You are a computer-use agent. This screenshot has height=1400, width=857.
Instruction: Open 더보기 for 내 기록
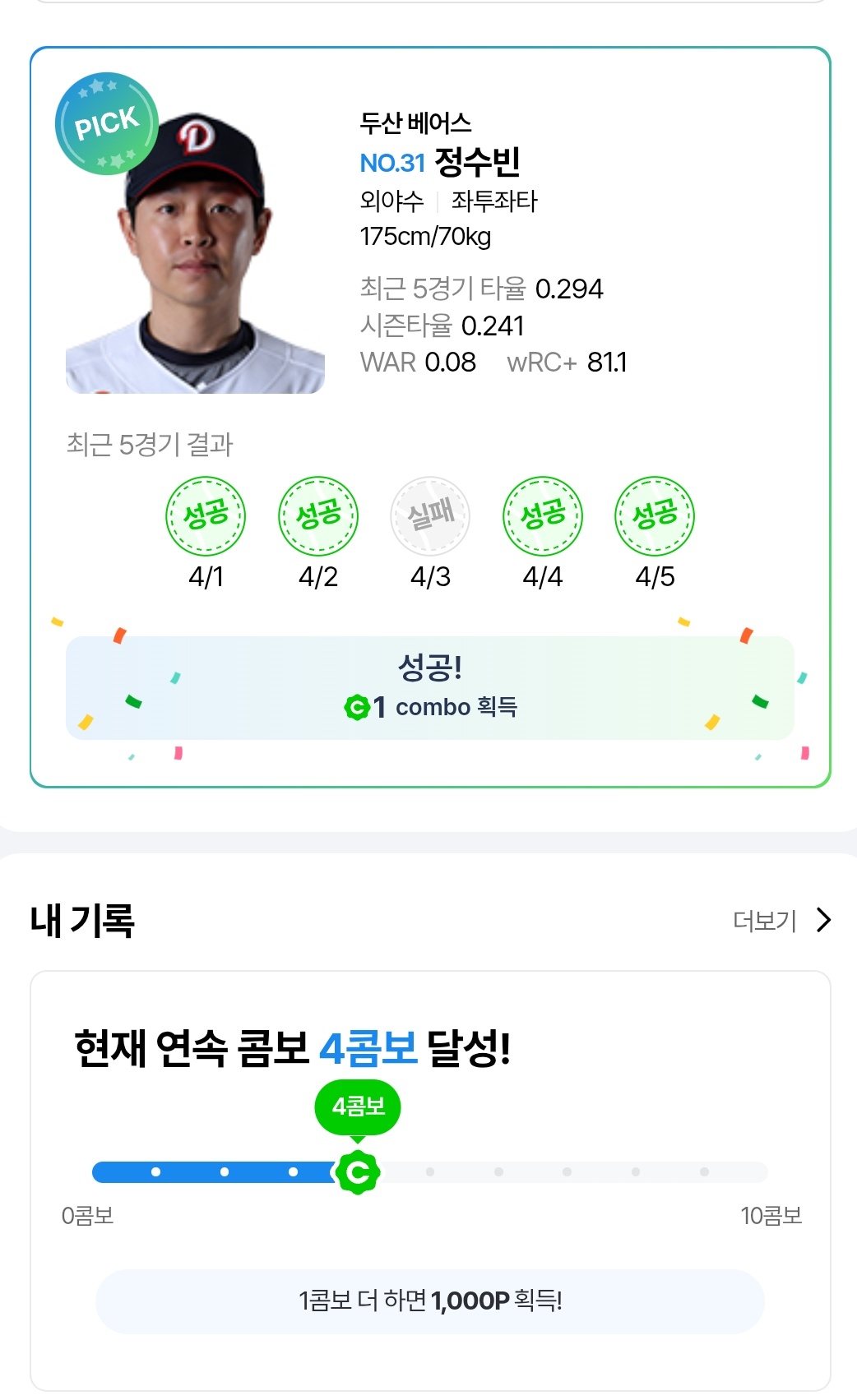pyautogui.click(x=781, y=921)
